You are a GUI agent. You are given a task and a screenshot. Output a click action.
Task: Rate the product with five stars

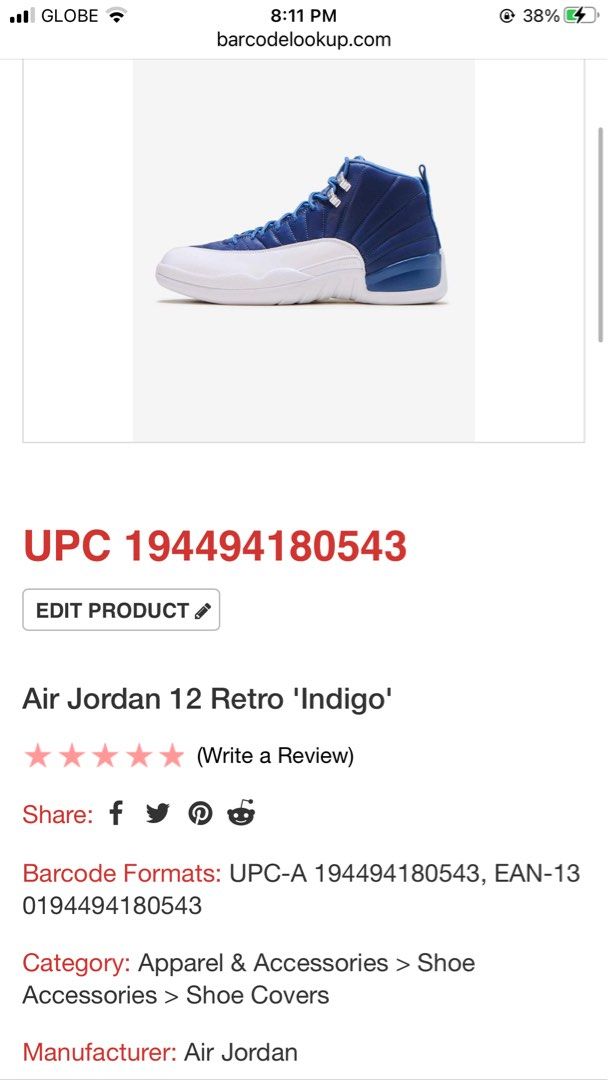click(x=171, y=756)
